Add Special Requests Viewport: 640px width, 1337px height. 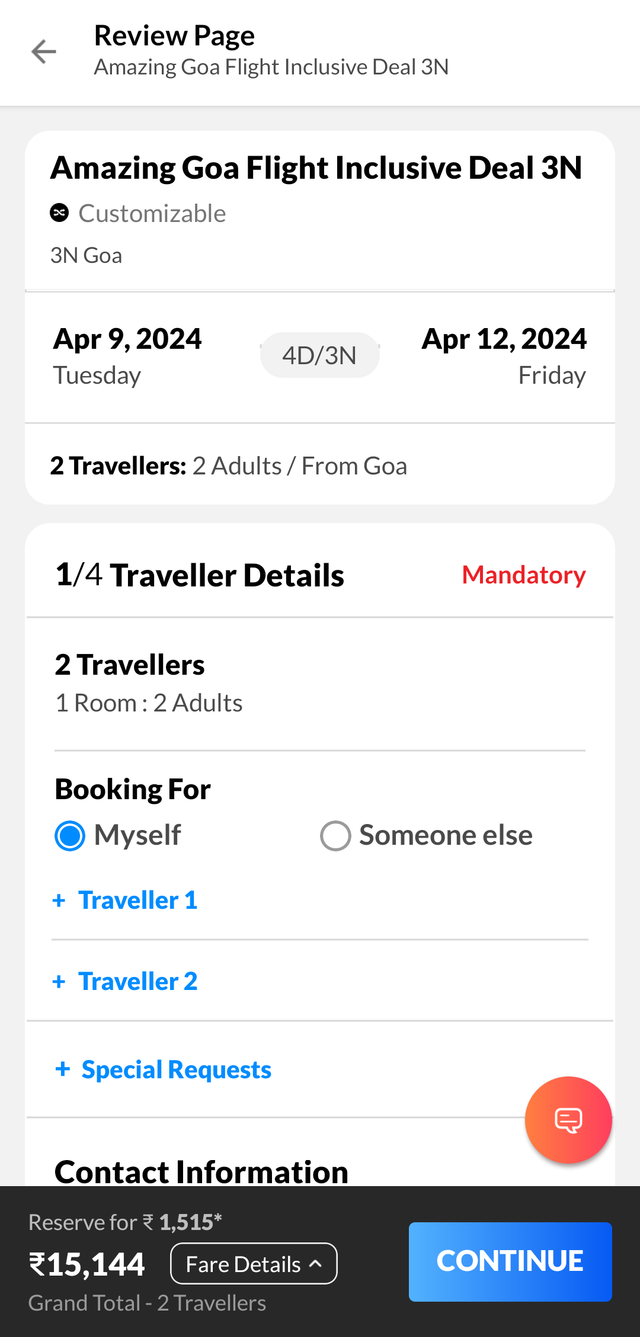click(x=164, y=1070)
